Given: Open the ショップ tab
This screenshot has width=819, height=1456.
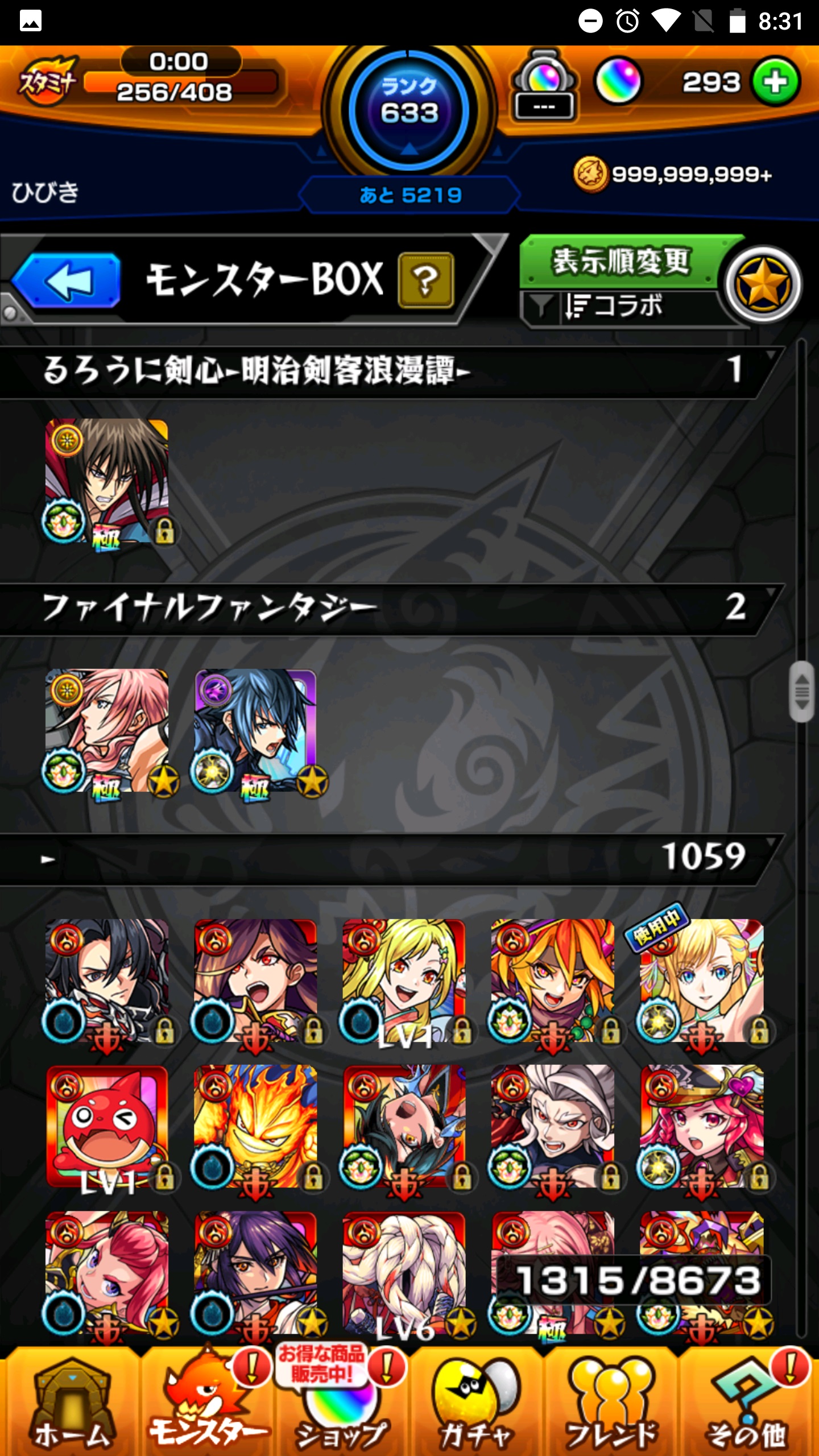Looking at the screenshot, I should click(341, 1404).
